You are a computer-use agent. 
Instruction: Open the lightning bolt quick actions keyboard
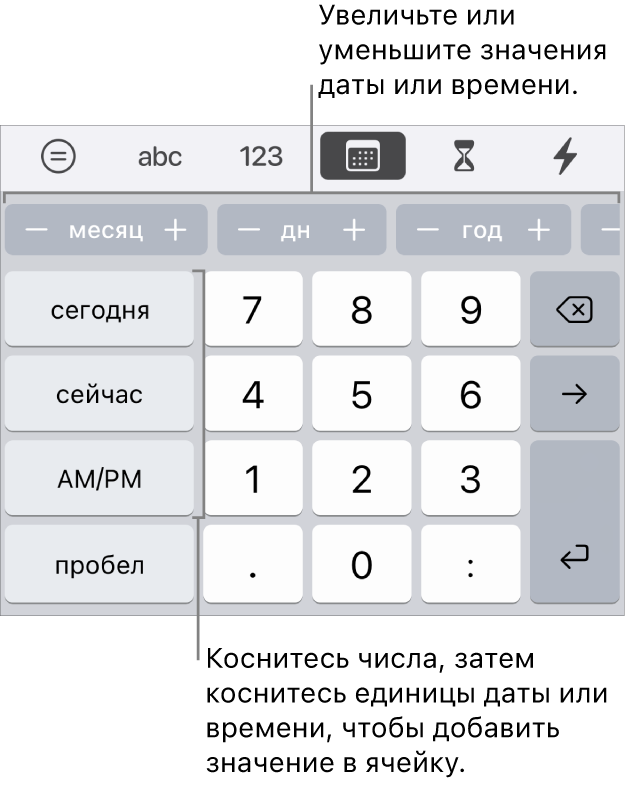(x=566, y=156)
